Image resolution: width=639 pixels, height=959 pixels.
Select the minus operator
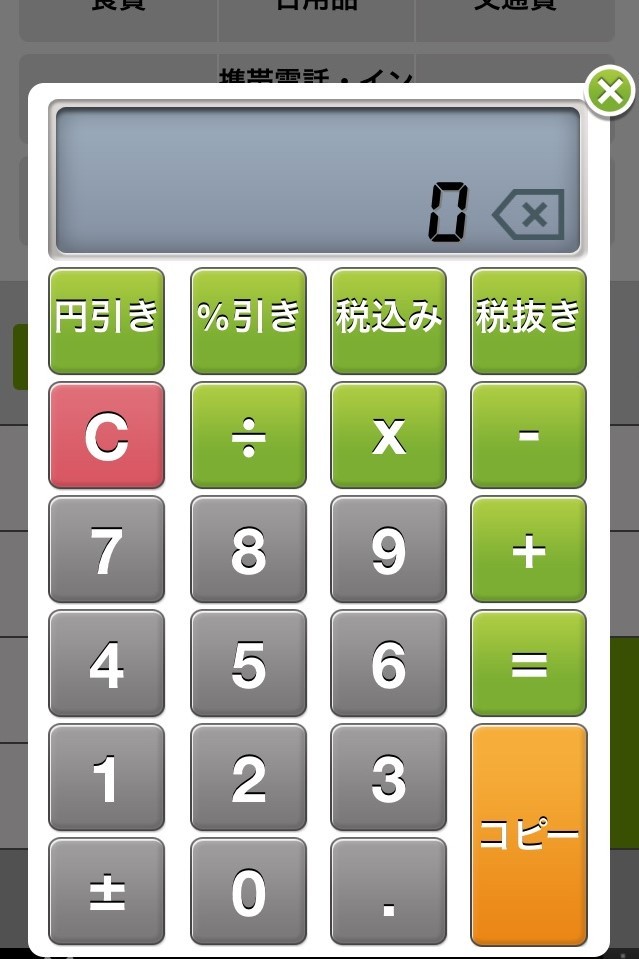click(x=528, y=435)
